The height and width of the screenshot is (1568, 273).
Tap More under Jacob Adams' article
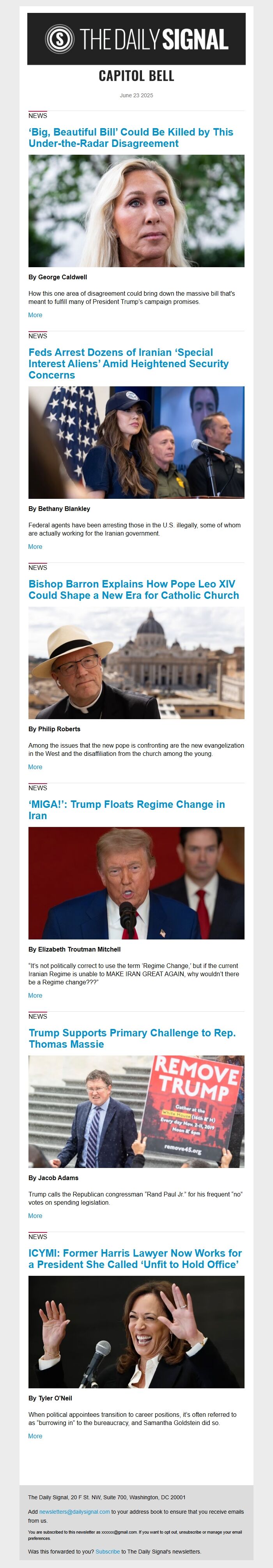tap(35, 1216)
